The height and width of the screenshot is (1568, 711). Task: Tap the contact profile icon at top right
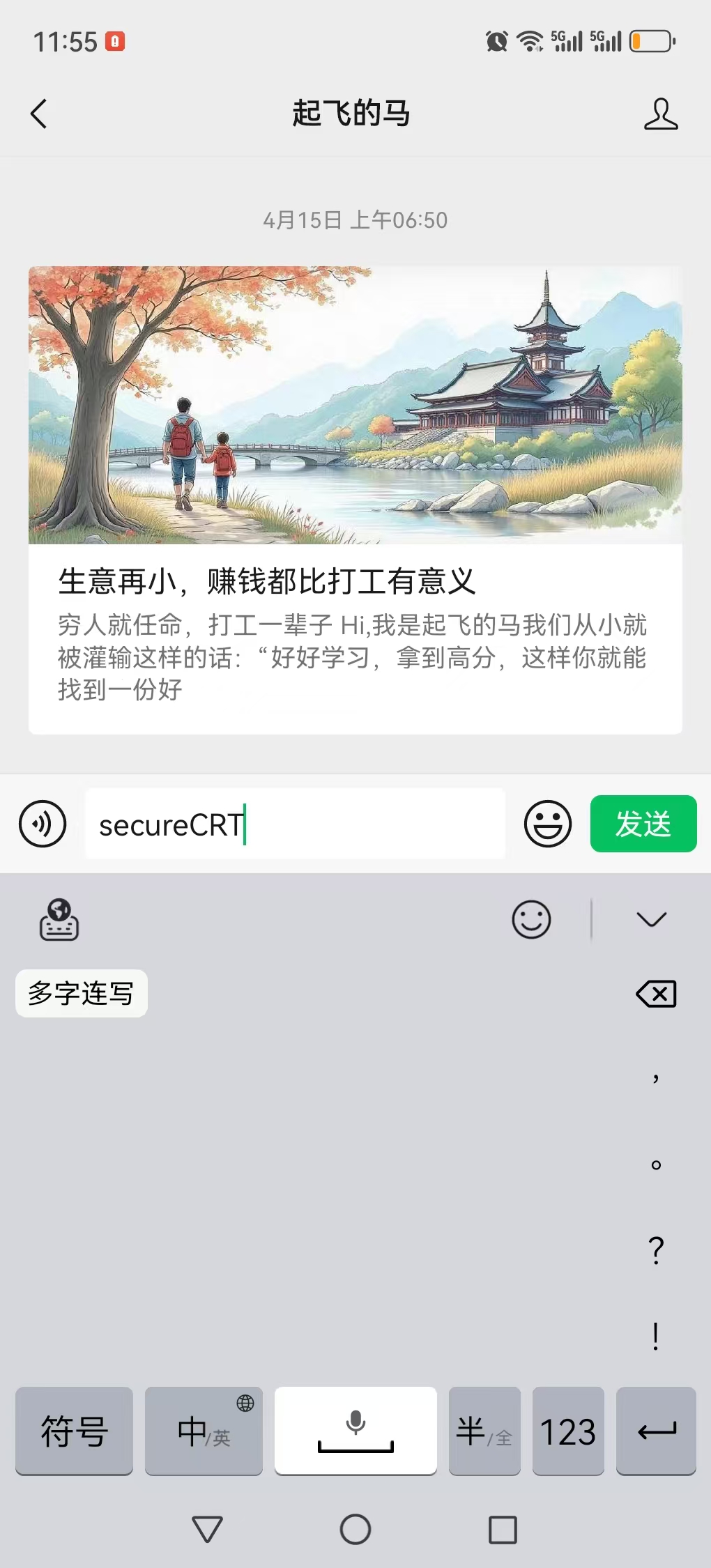pos(661,115)
